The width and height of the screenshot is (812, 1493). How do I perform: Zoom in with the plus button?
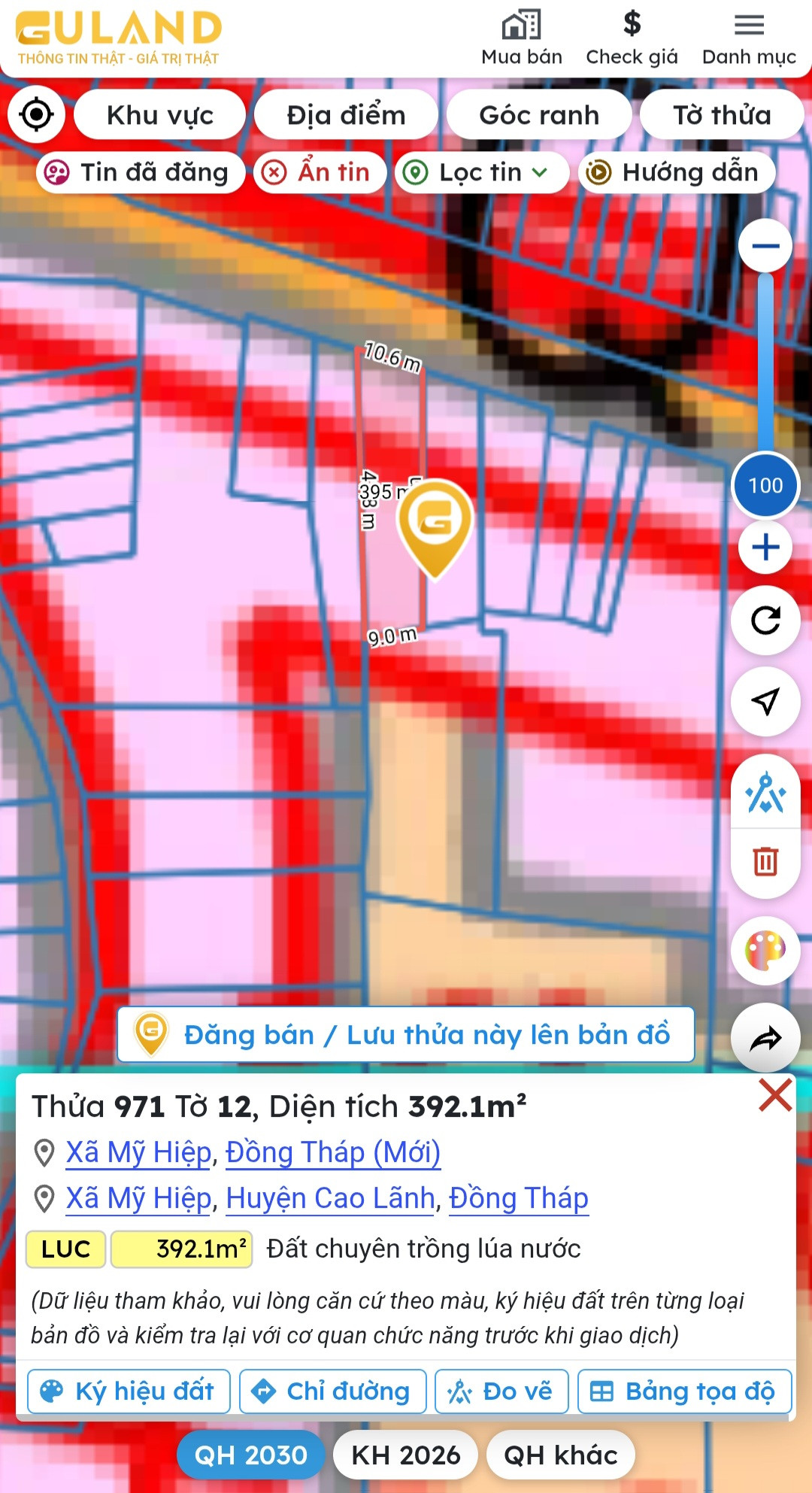pos(765,547)
